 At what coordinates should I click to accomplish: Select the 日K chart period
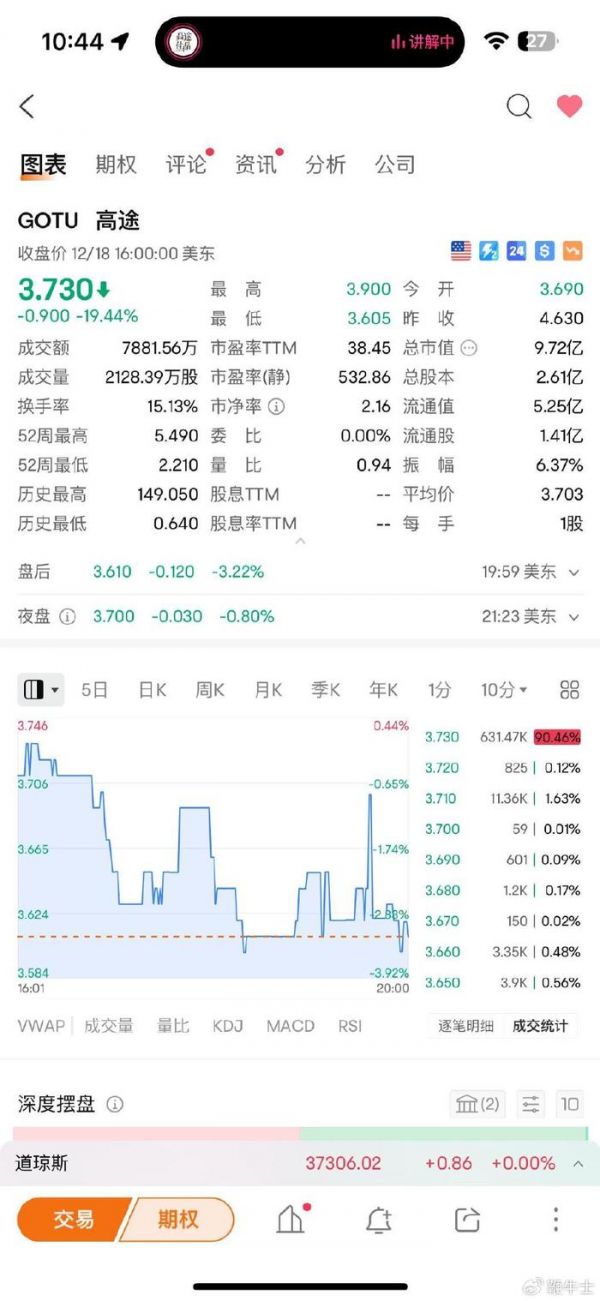coord(152,689)
